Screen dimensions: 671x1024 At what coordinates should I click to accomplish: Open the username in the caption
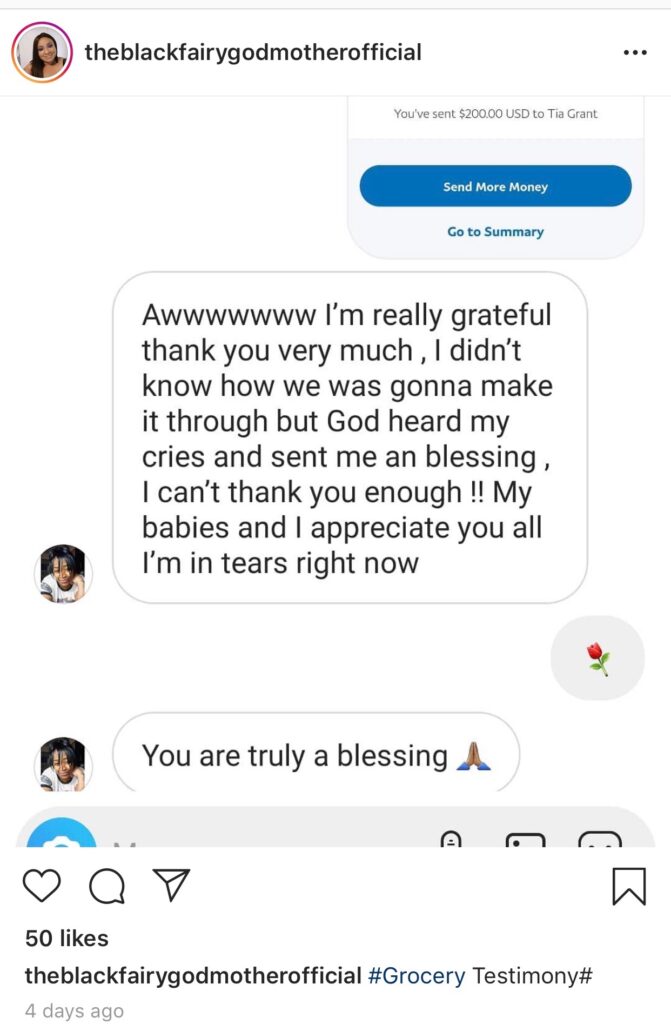click(192, 975)
